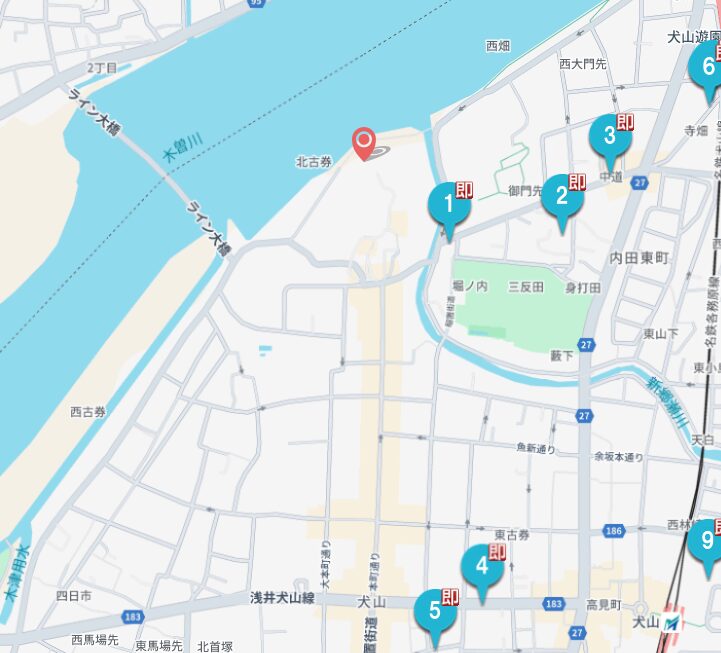View the location at pin 4

[x=482, y=568]
